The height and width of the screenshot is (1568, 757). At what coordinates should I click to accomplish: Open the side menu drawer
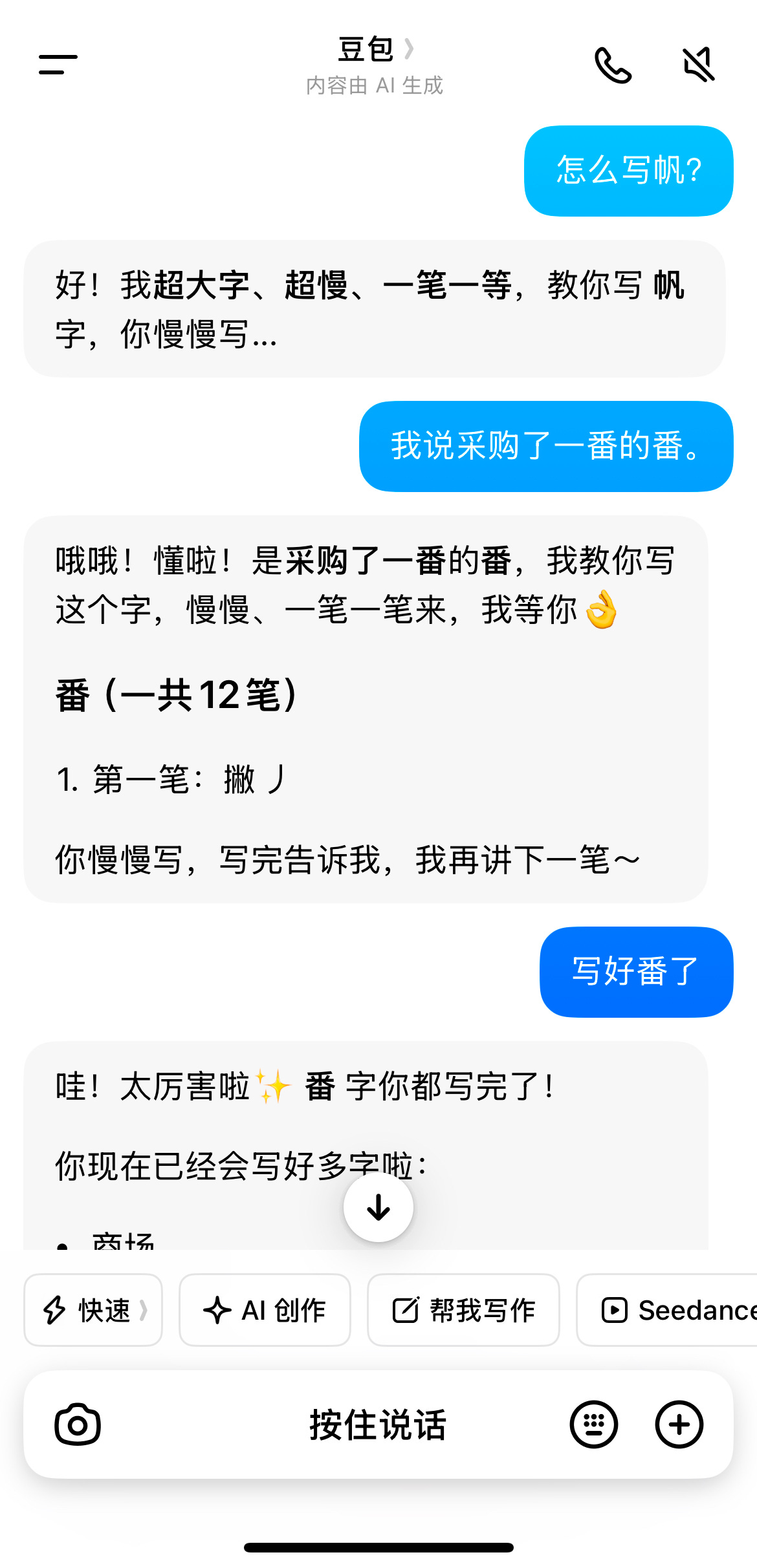click(x=58, y=65)
